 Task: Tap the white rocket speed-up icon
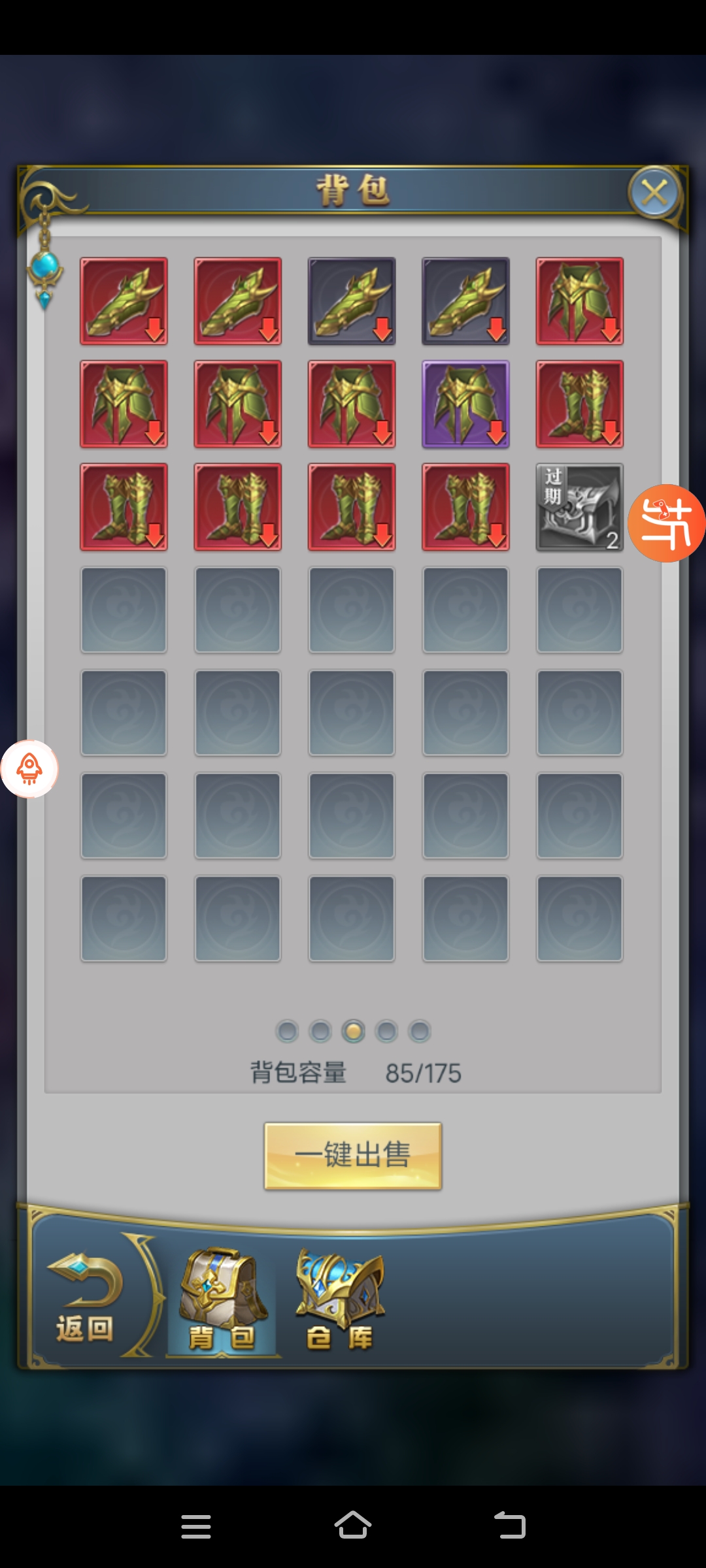[29, 769]
